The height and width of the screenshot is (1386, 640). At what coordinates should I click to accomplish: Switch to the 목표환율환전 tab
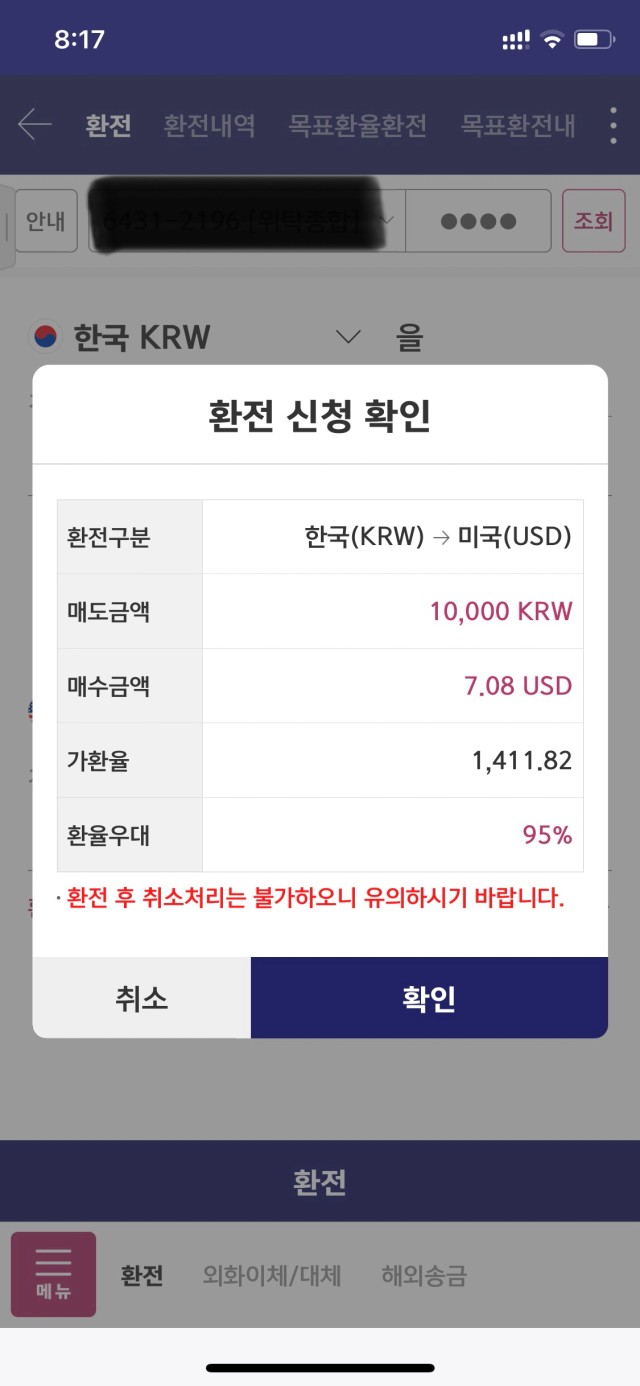(x=357, y=126)
